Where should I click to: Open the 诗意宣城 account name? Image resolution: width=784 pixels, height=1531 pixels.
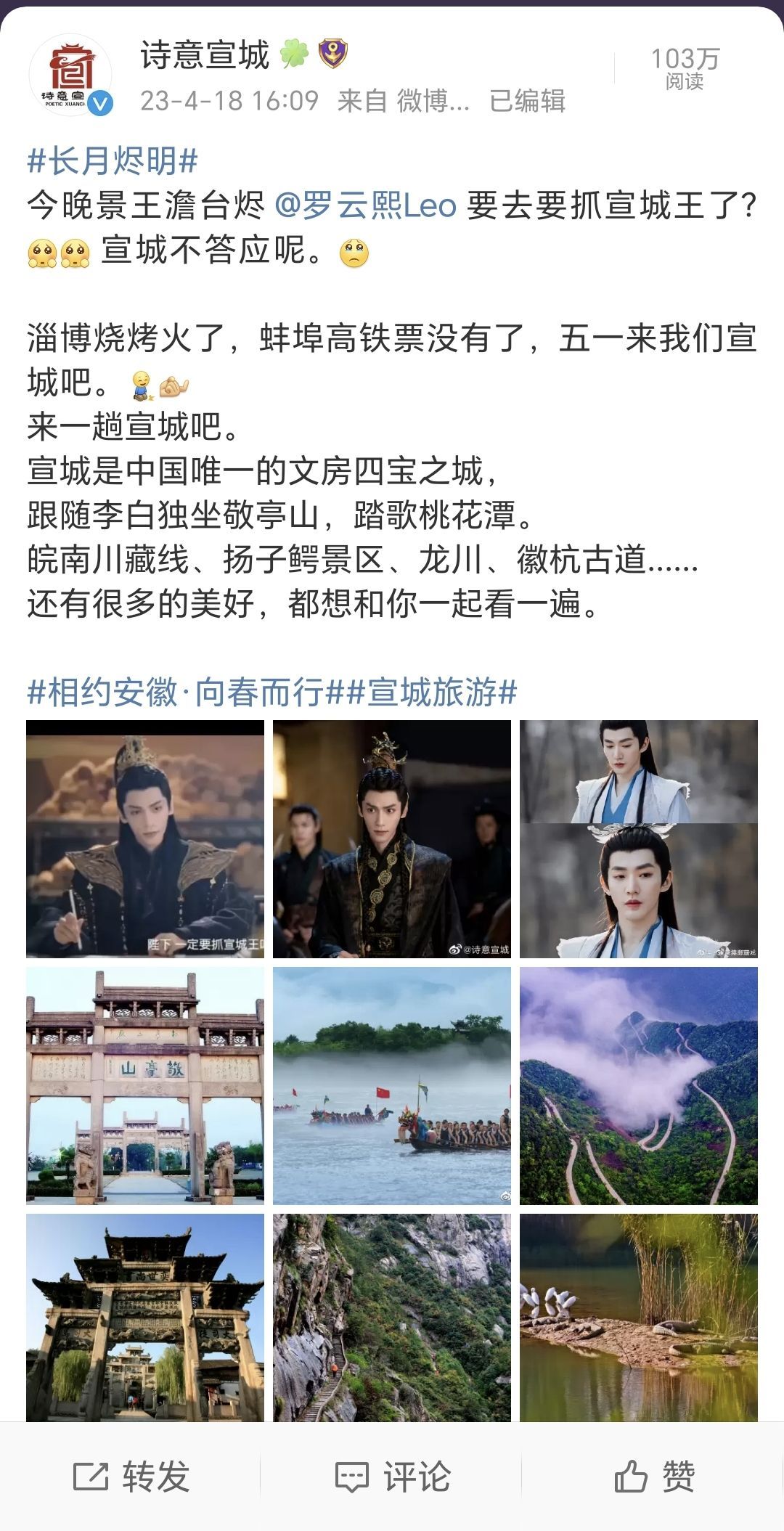205,56
